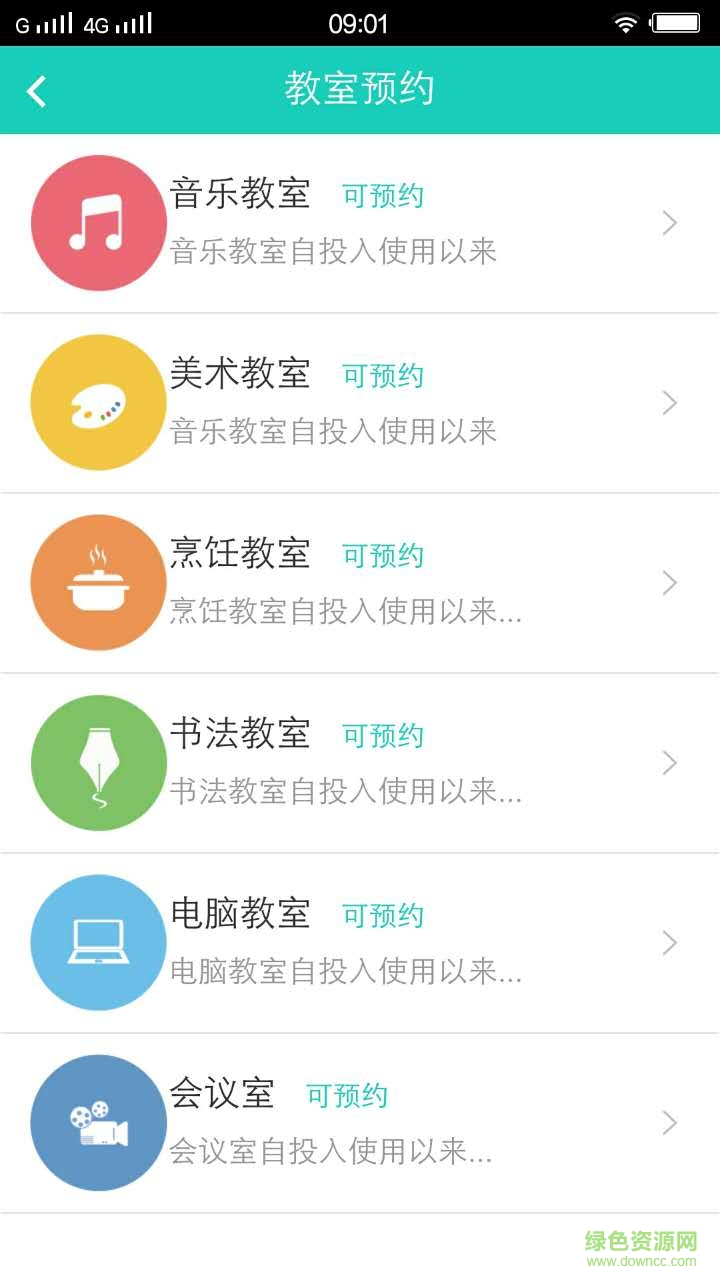Open 烹饪教室 details using the right chevron
Image resolution: width=720 pixels, height=1280 pixels.
click(x=669, y=582)
